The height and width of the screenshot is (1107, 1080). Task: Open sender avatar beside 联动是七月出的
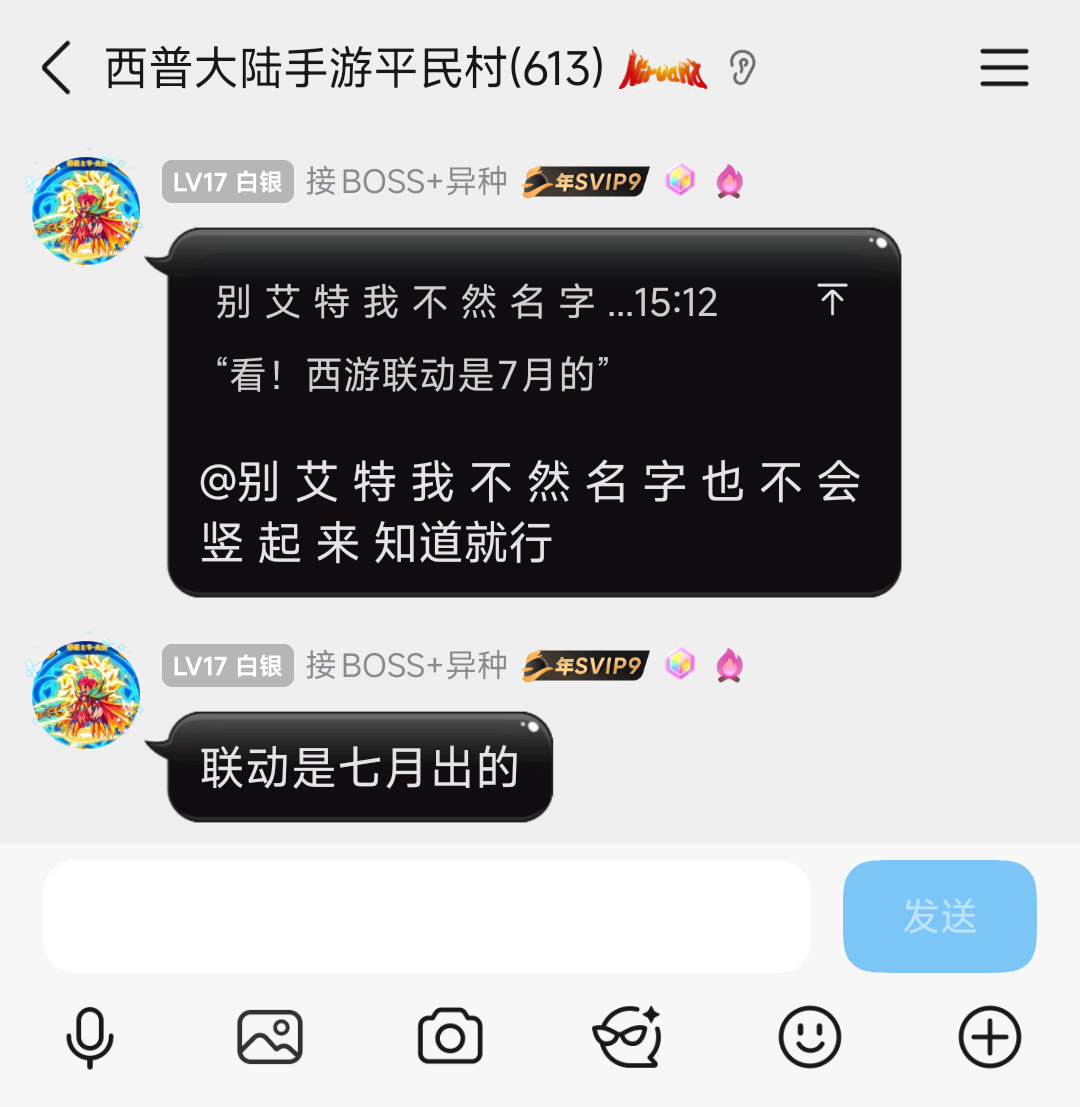coord(86,694)
